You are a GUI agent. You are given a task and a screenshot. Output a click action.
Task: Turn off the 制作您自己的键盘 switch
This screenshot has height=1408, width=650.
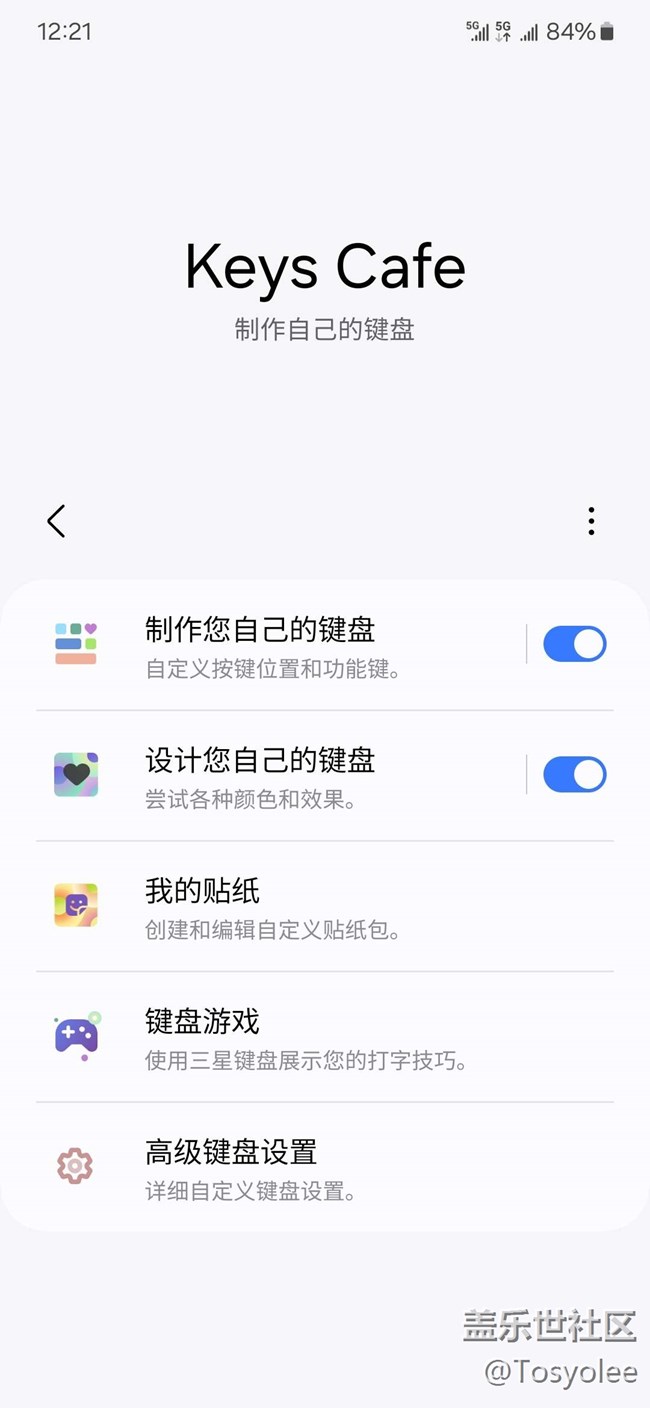pos(574,645)
